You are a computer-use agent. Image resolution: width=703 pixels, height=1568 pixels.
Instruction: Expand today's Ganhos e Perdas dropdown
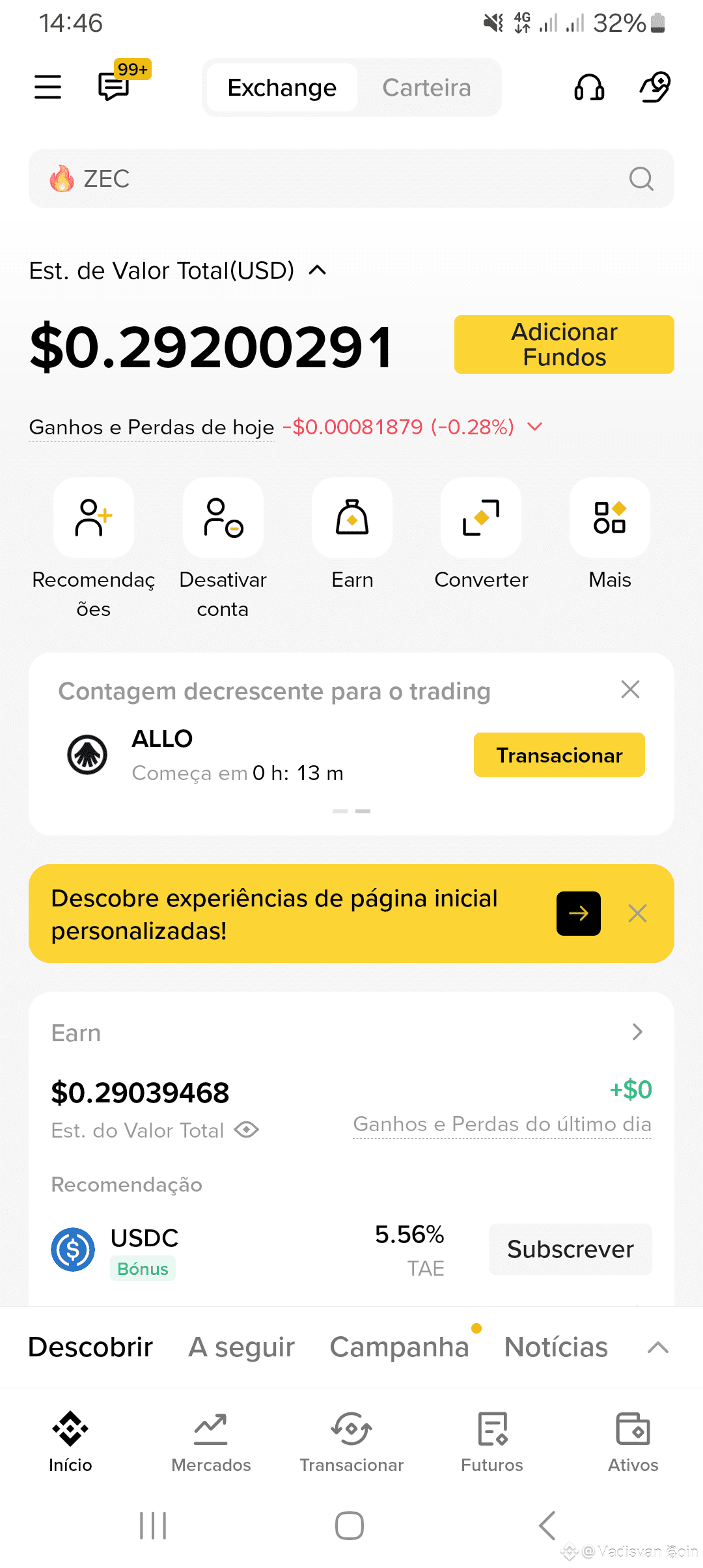pyautogui.click(x=535, y=427)
